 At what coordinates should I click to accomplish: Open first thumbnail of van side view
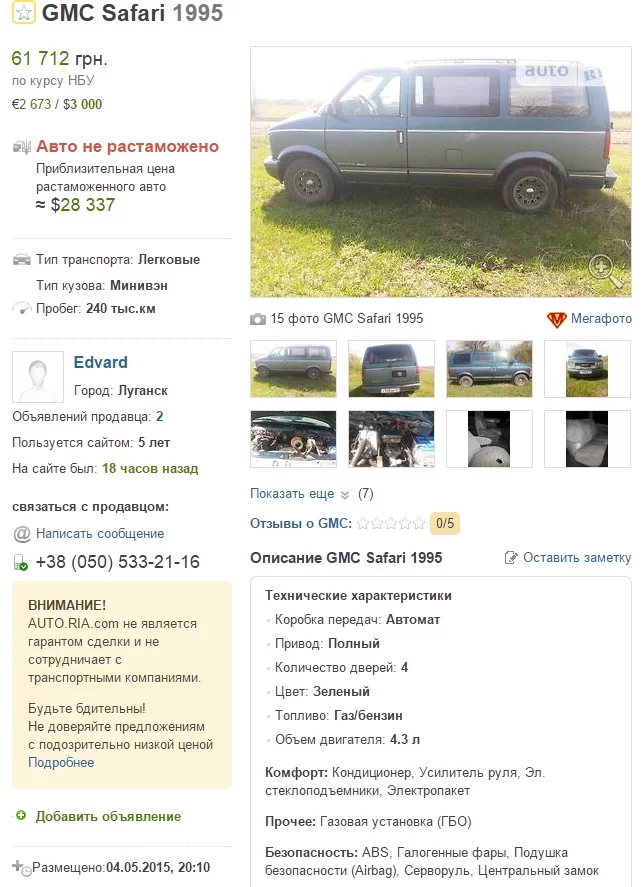pyautogui.click(x=292, y=369)
